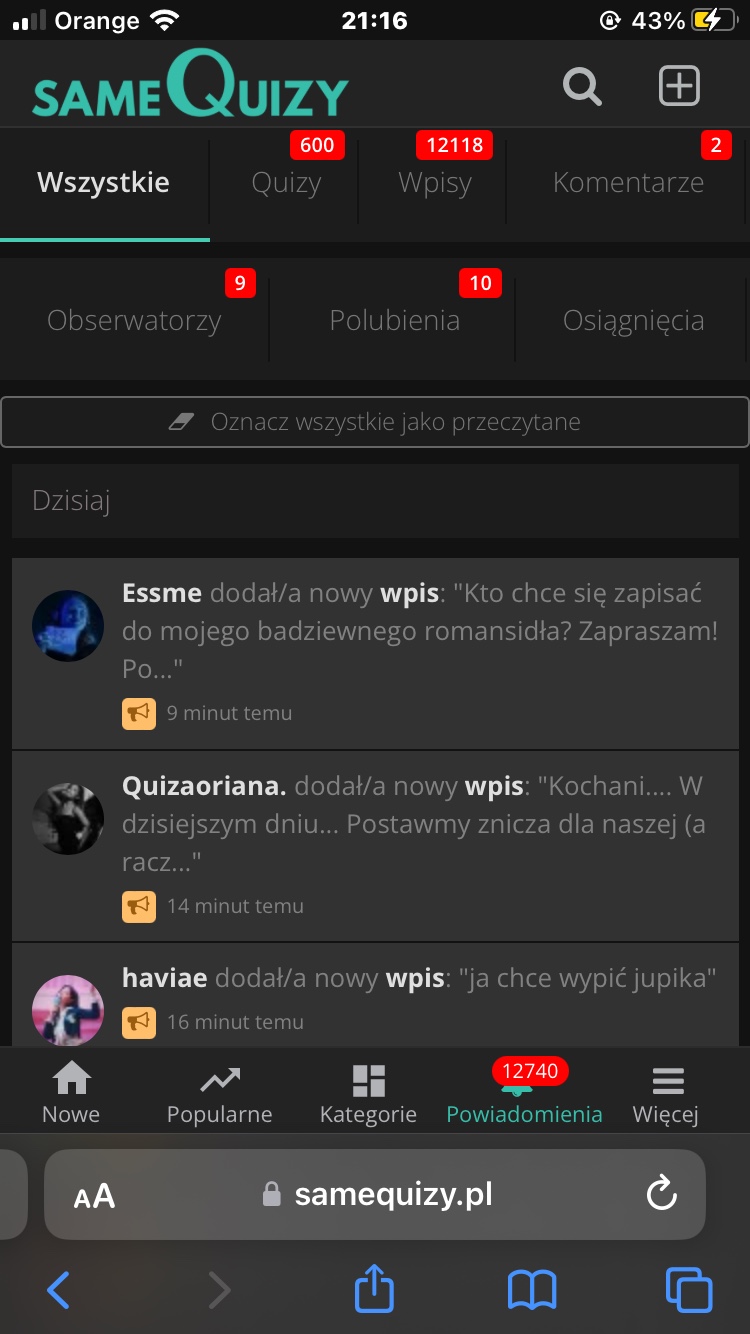
Task: Open the search magnifier icon
Action: pyautogui.click(x=582, y=87)
